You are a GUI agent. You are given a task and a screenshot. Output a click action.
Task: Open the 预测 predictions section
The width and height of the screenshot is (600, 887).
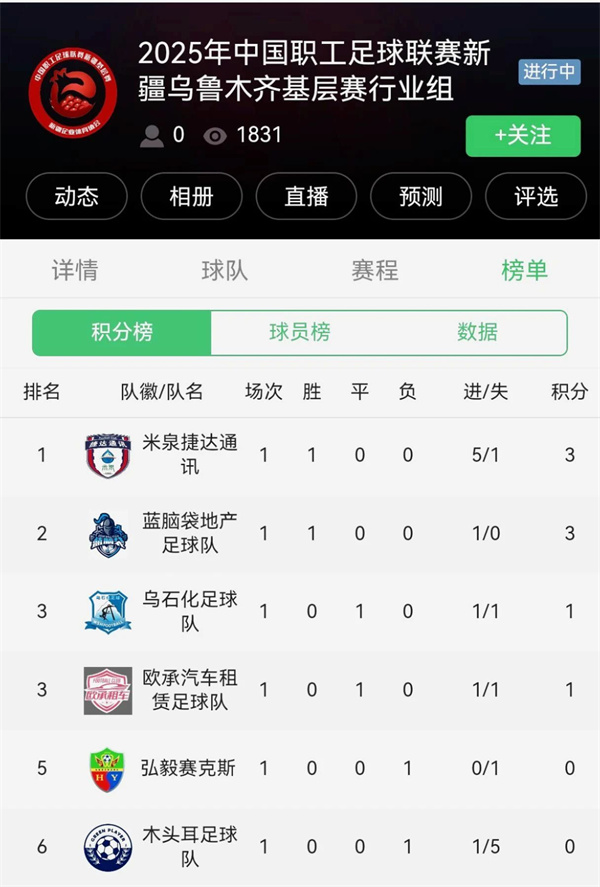tap(421, 196)
